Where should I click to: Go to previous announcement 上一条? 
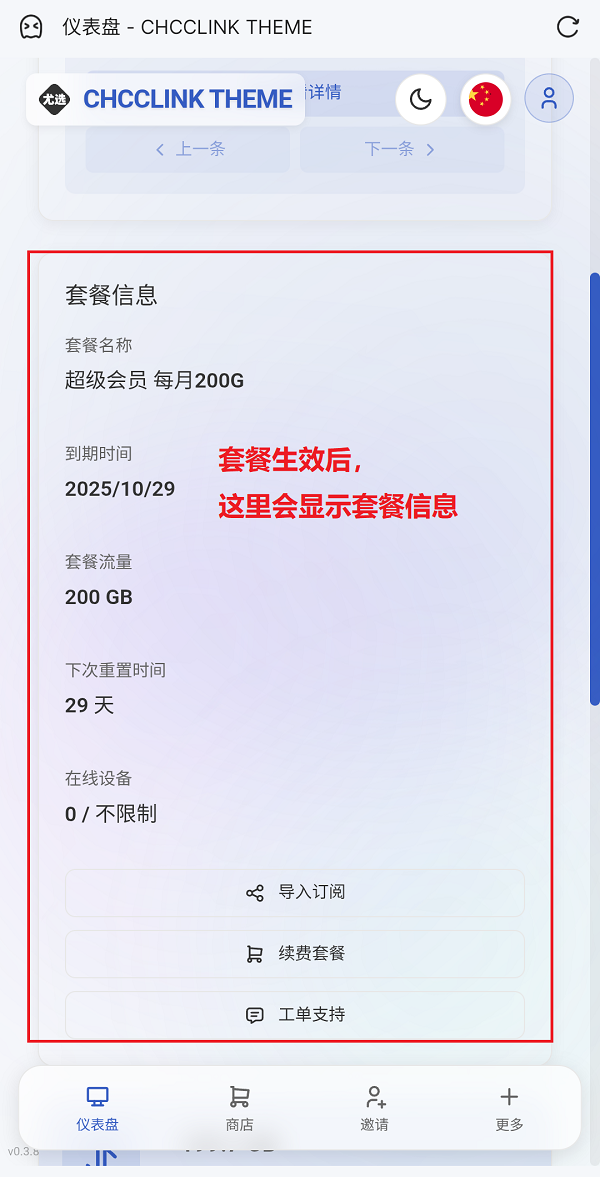coord(188,150)
